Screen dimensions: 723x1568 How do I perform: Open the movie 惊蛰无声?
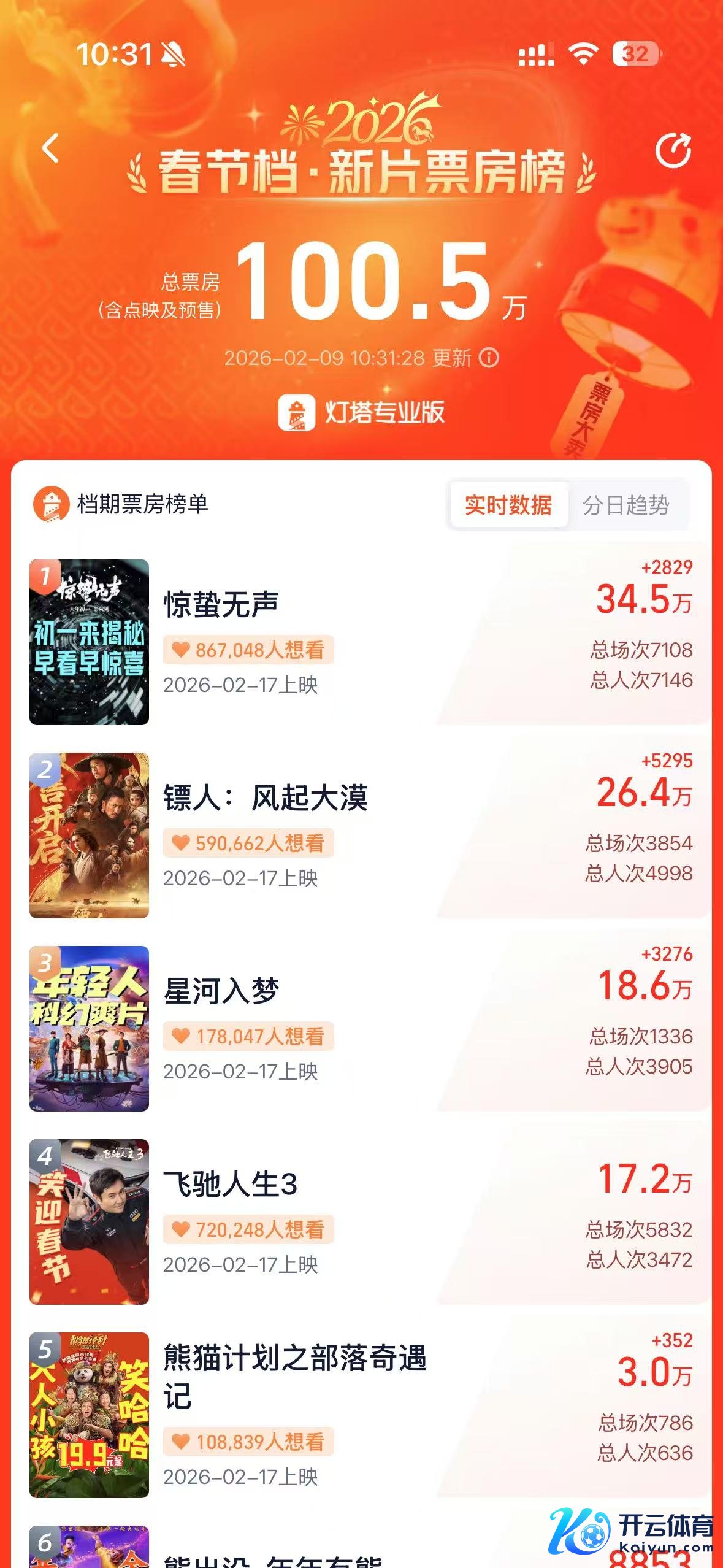[221, 605]
